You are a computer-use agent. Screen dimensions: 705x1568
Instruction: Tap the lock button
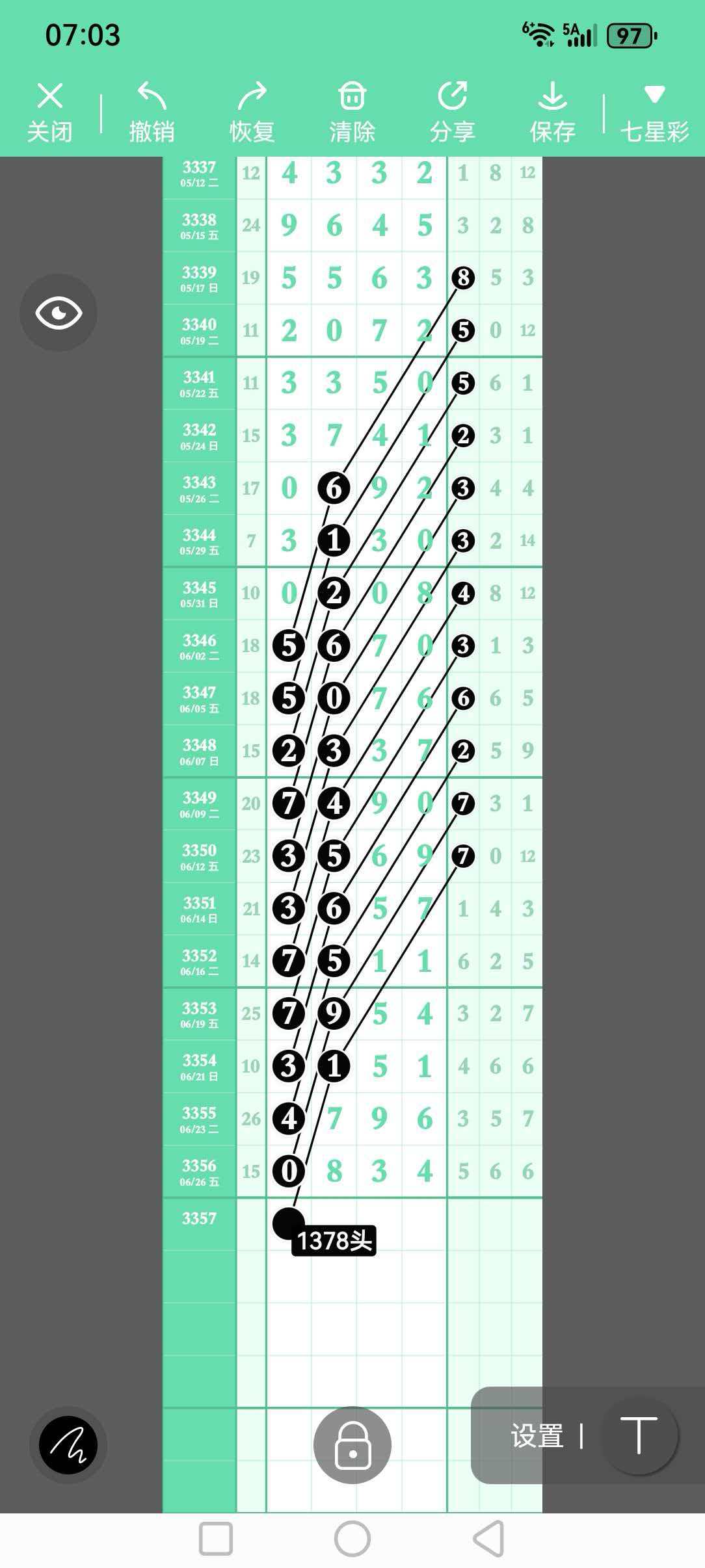[x=352, y=1445]
